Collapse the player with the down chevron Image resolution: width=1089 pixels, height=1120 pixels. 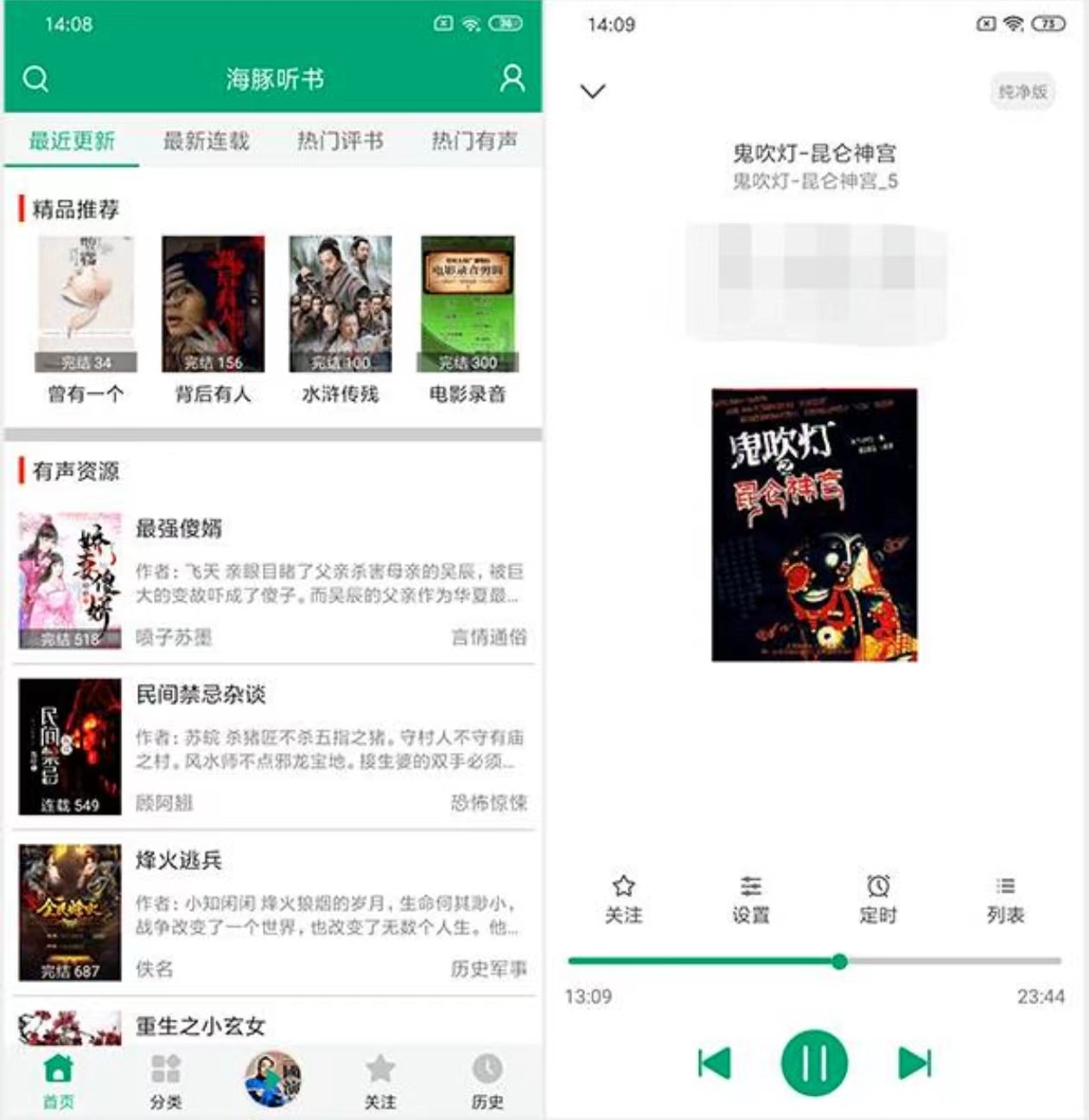coord(593,91)
